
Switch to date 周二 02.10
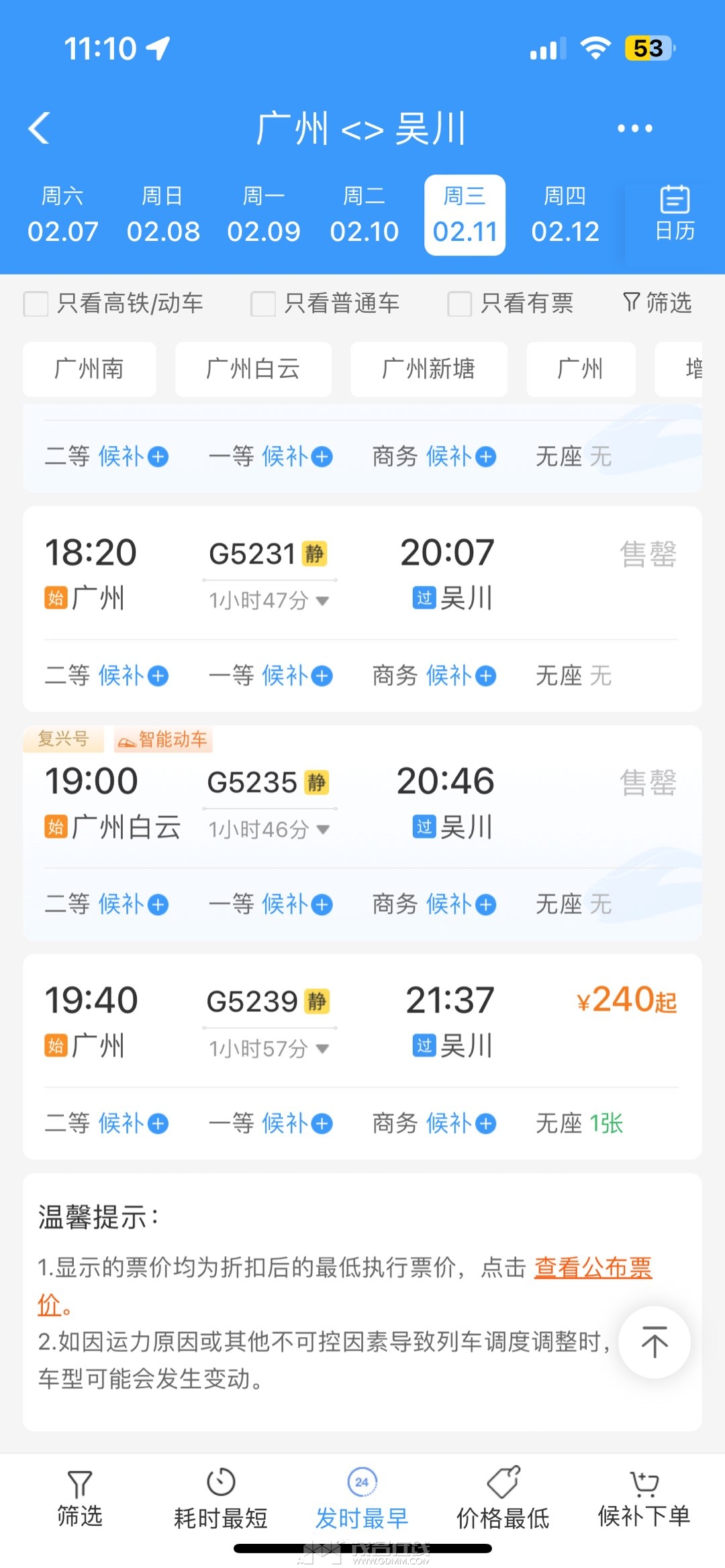(364, 215)
